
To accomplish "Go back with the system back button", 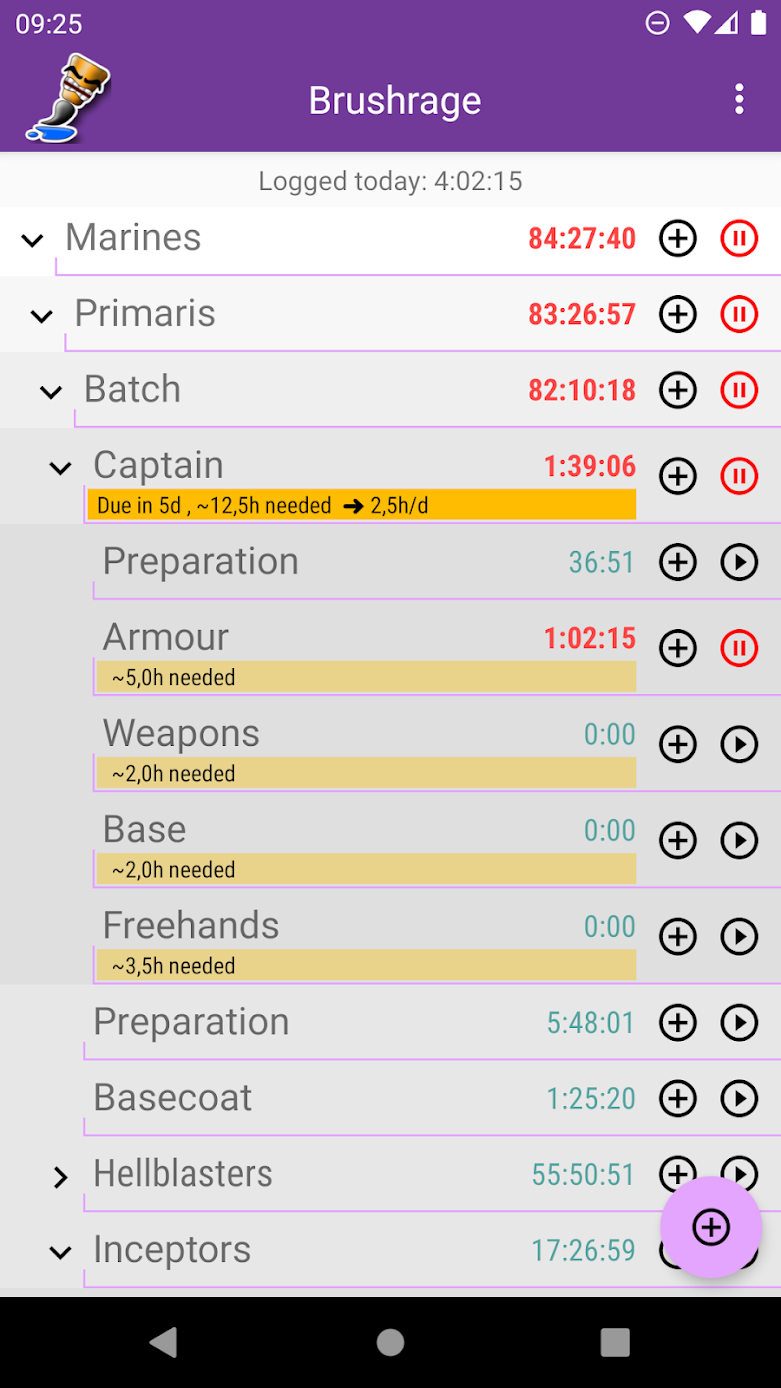I will pyautogui.click(x=163, y=1342).
